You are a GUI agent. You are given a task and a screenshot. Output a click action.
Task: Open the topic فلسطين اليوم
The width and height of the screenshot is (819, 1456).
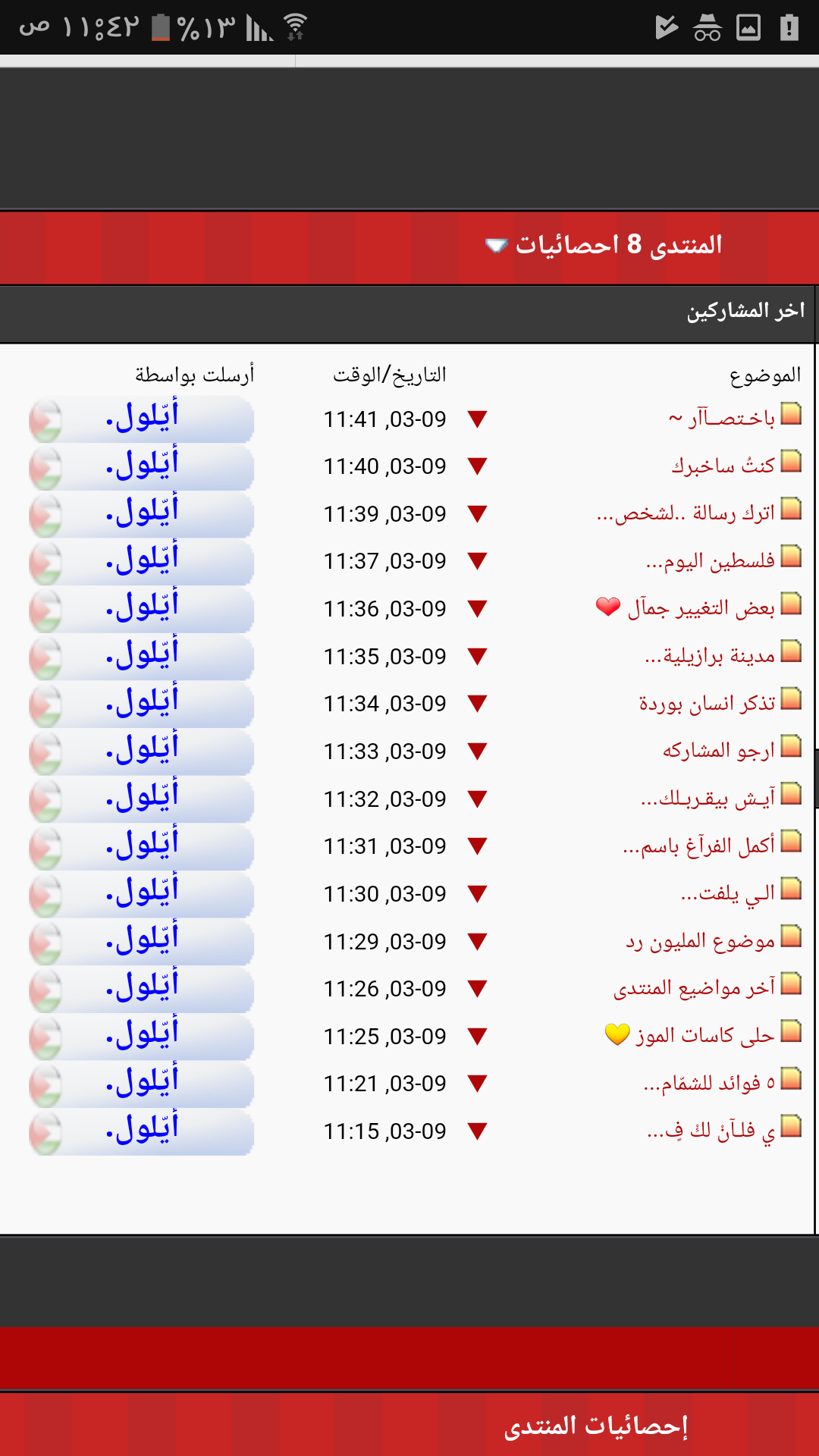tap(711, 560)
